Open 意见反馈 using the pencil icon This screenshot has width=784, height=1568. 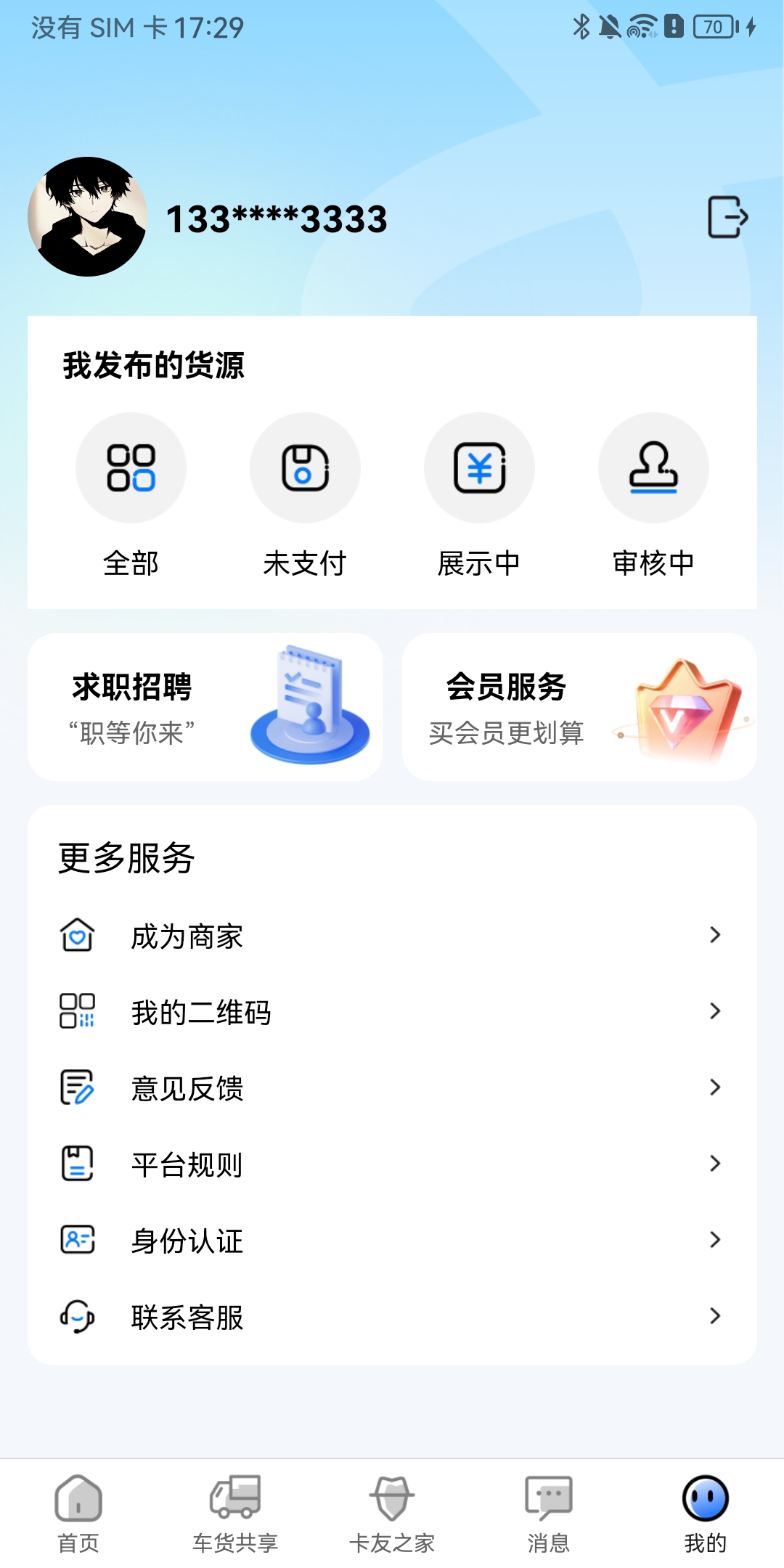click(75, 1087)
